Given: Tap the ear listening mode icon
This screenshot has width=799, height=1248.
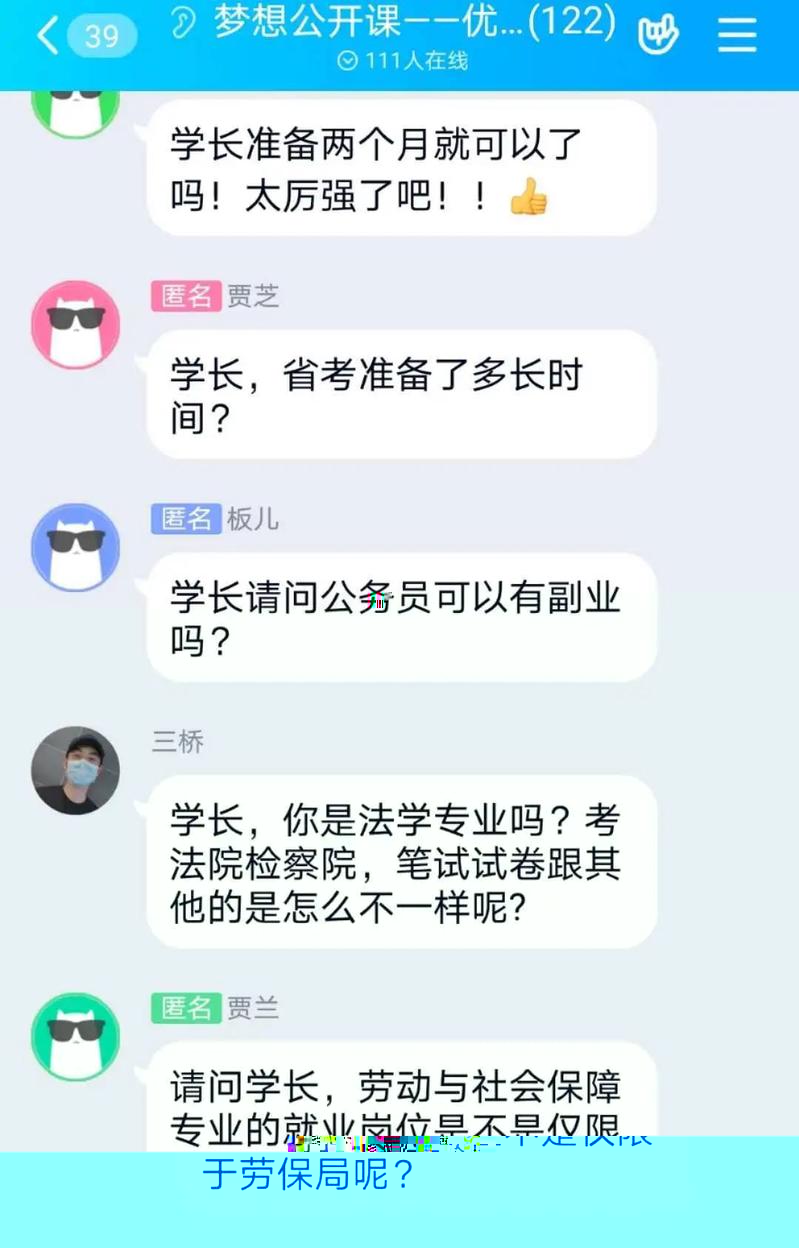Looking at the screenshot, I should tap(183, 24).
